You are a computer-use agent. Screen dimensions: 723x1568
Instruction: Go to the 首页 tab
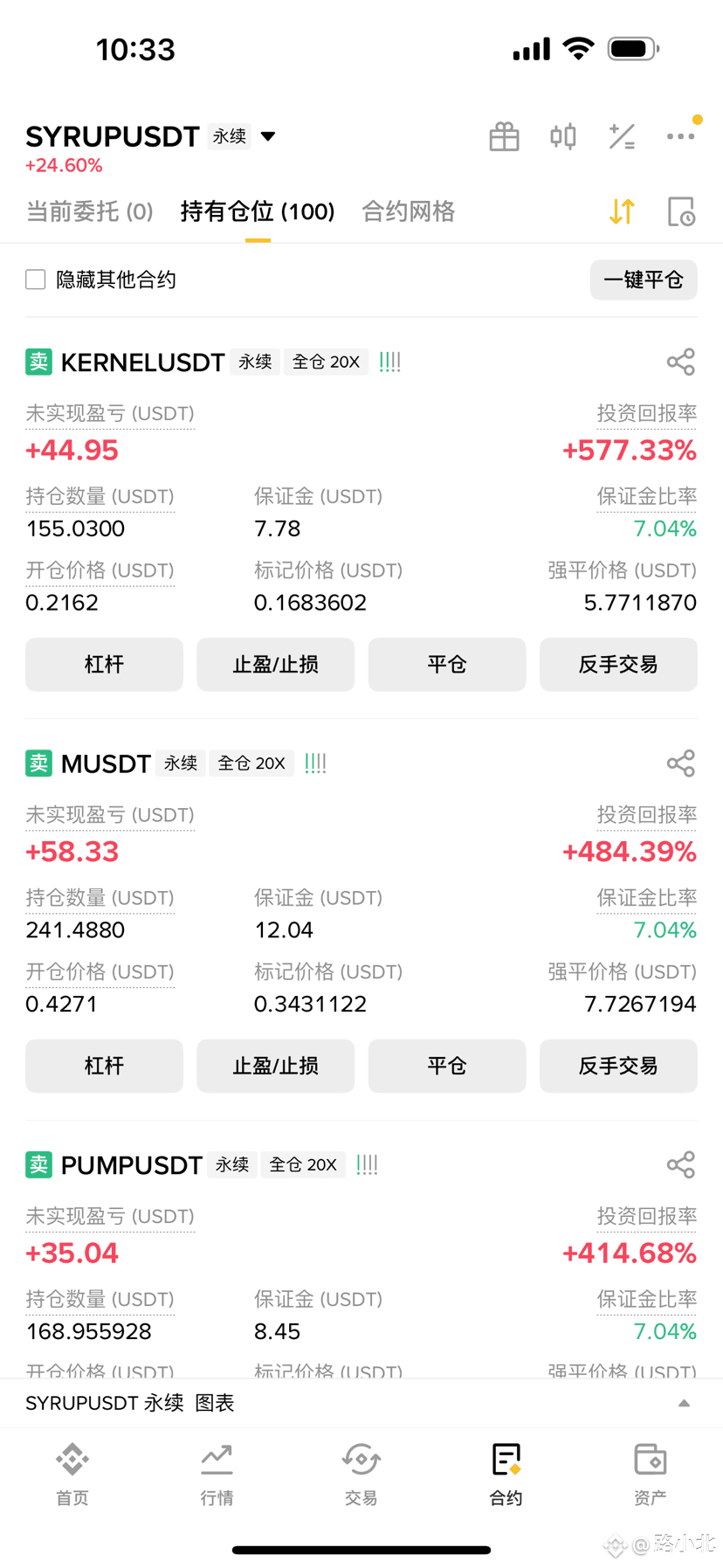tap(72, 1475)
